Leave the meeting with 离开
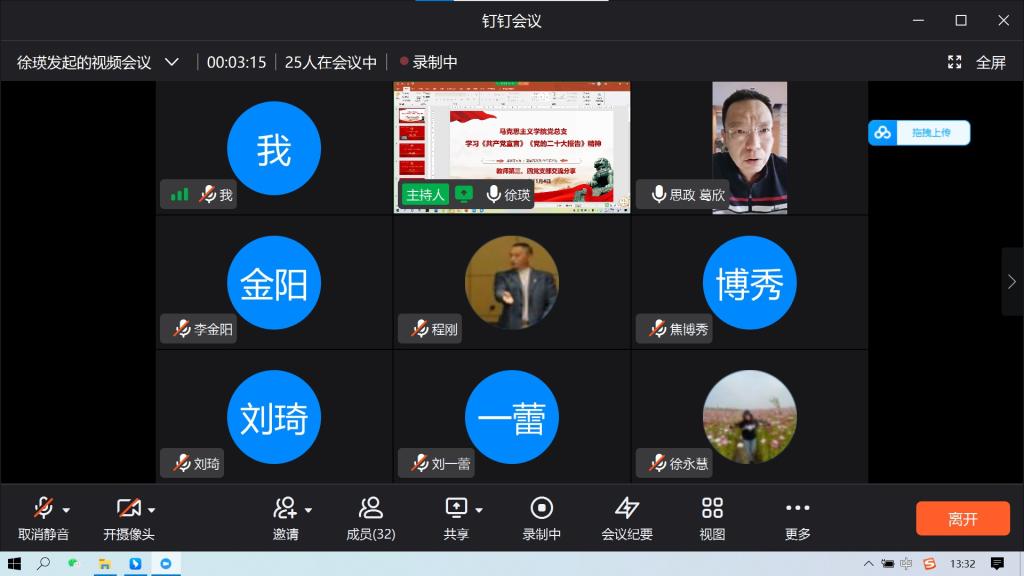Image resolution: width=1024 pixels, height=576 pixels. tap(963, 519)
